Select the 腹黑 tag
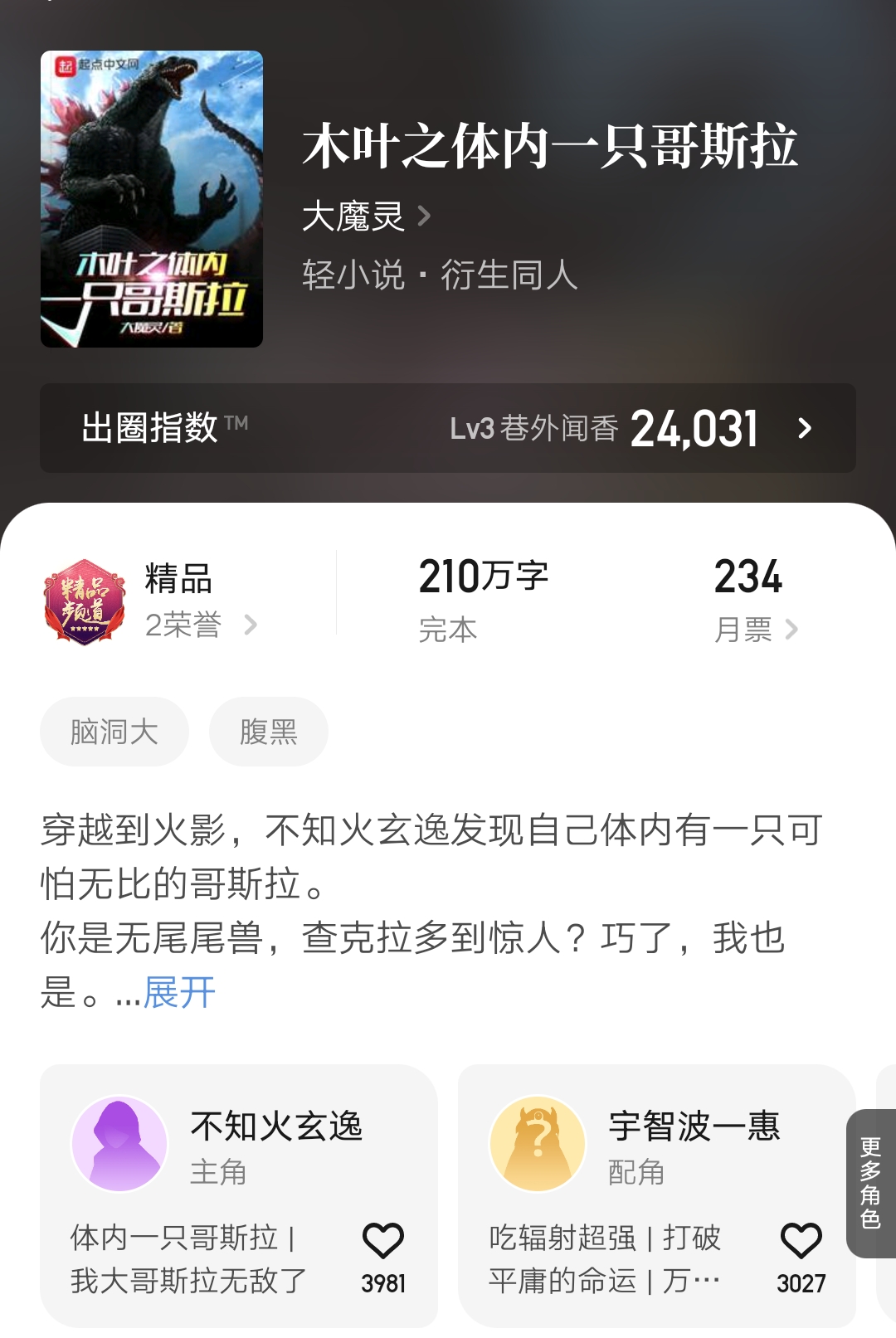The height and width of the screenshot is (1338, 896). point(269,731)
